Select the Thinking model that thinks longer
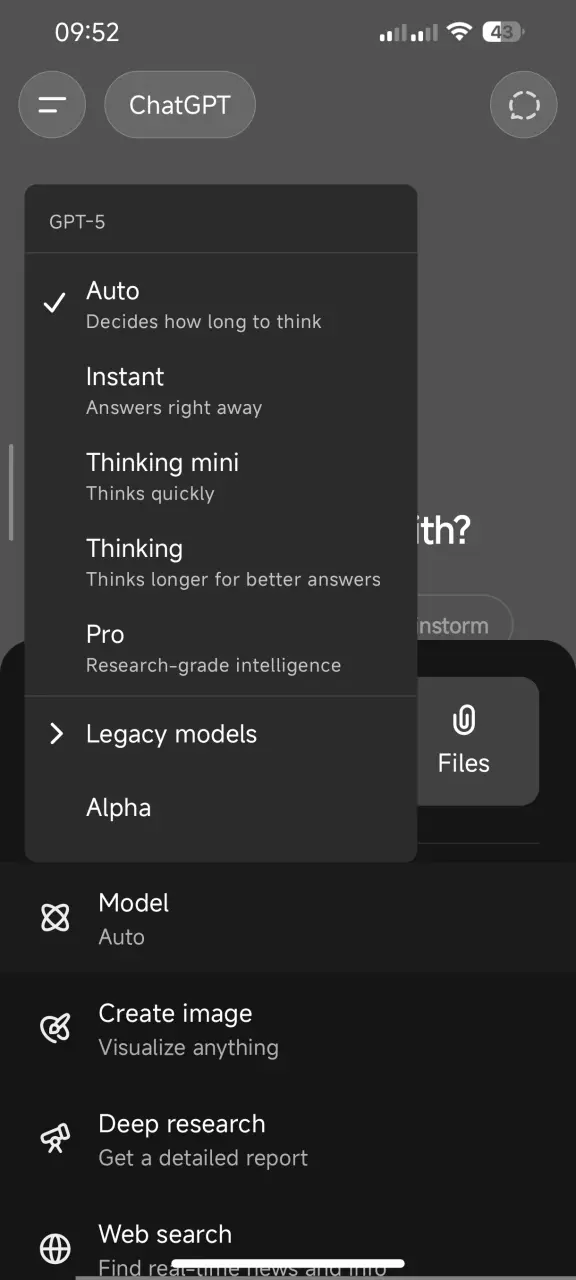Screen dimensions: 576x1280 (220, 563)
